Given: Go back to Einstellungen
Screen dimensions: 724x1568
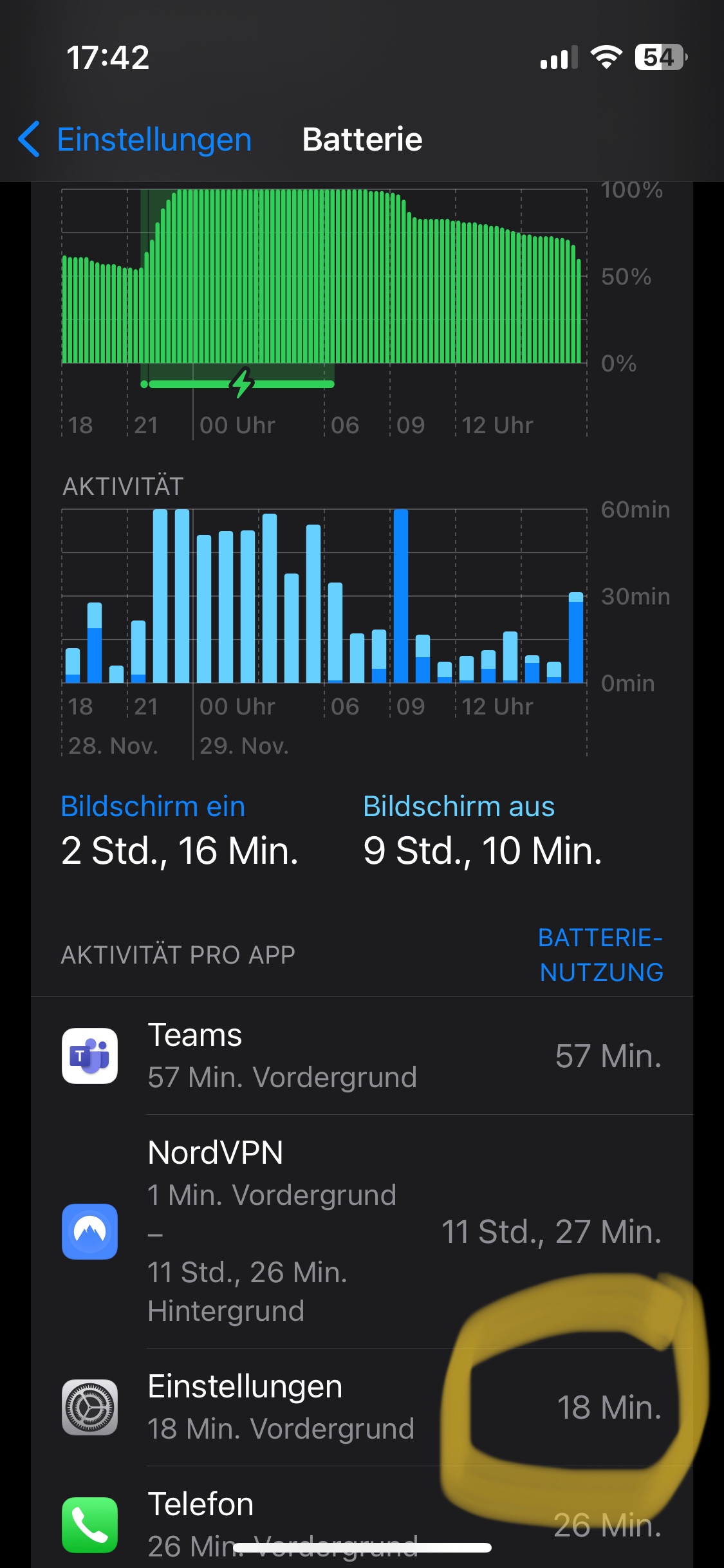Looking at the screenshot, I should pos(135,140).
